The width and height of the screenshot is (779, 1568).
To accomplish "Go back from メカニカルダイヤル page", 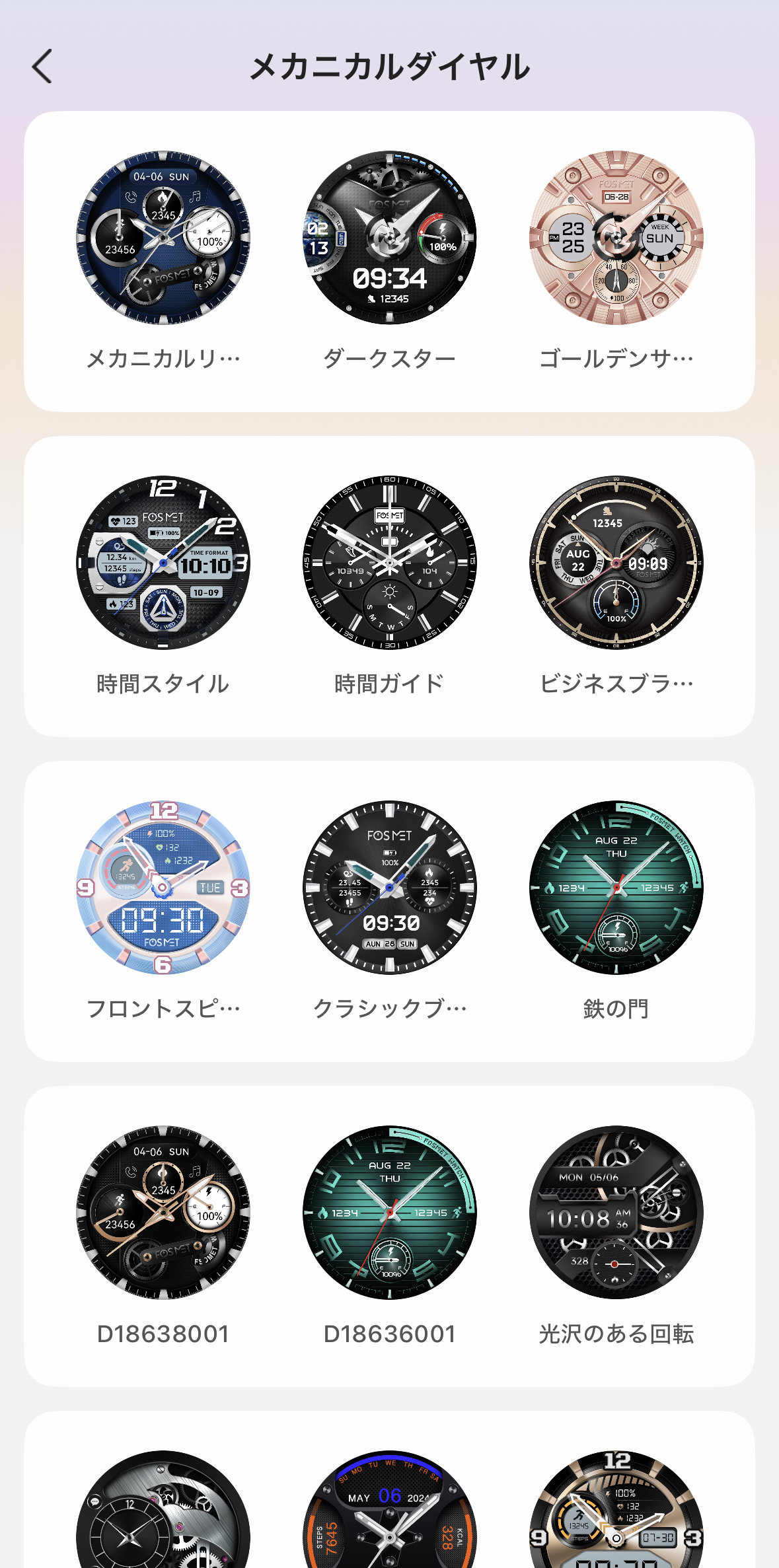I will click(42, 67).
